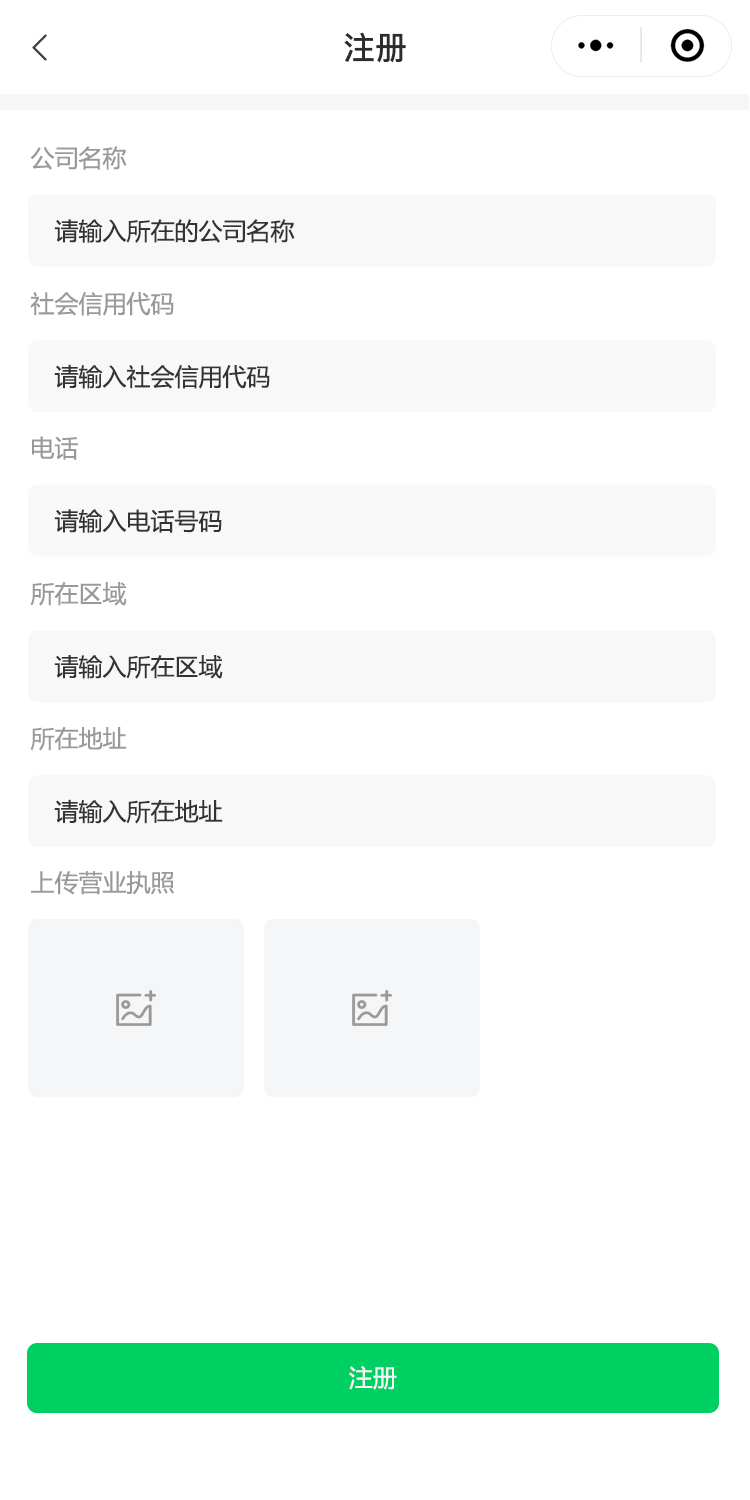Open the mini program more options menu
The width and height of the screenshot is (750, 1500).
596,46
